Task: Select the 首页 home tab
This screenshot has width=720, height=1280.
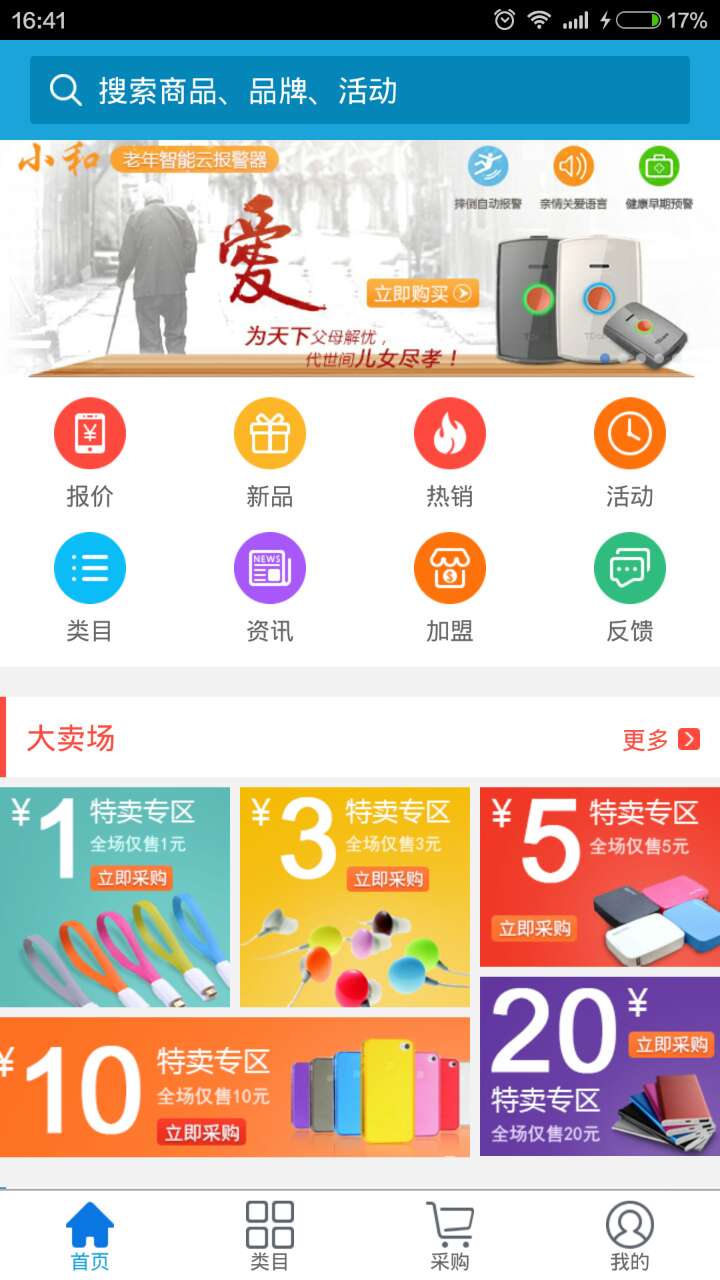Action: click(90, 1235)
